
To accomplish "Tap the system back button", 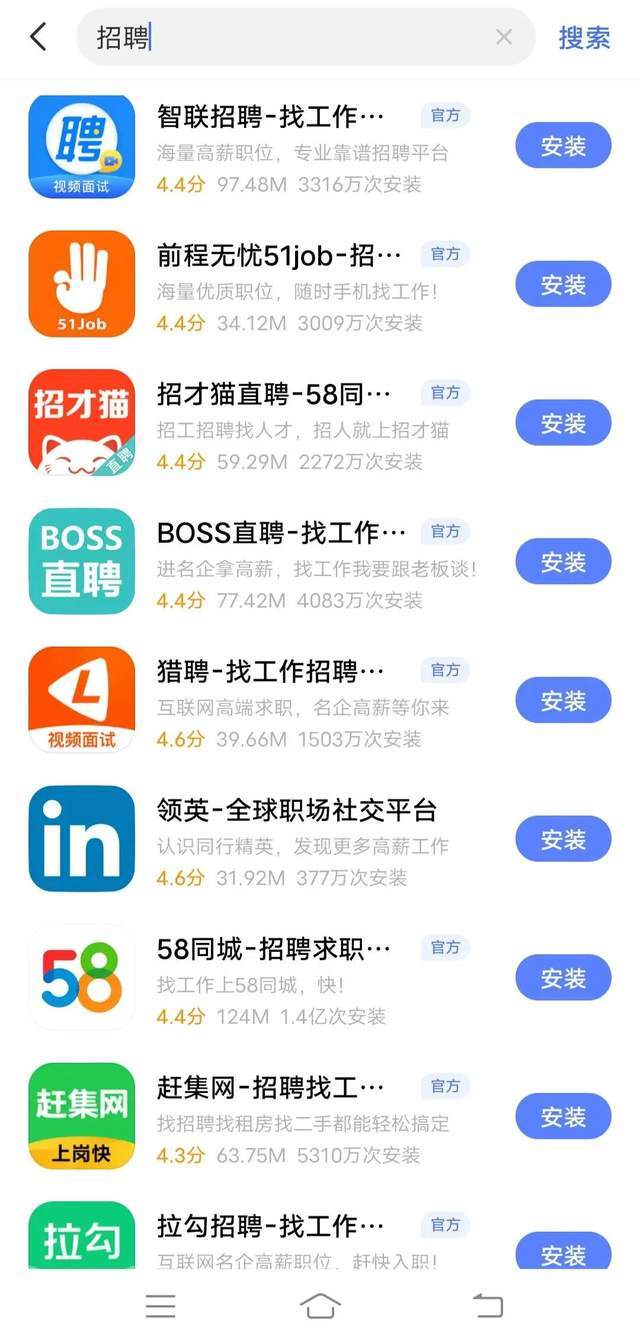I will (487, 1305).
